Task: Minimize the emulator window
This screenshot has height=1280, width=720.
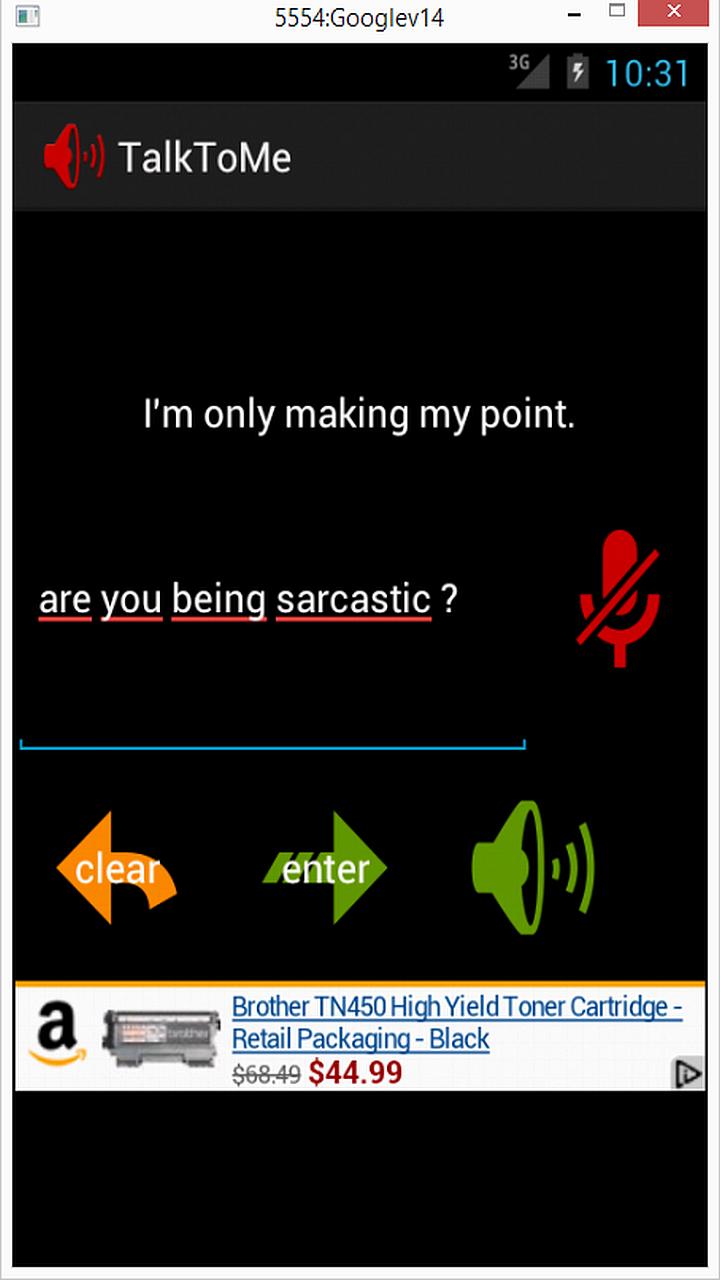Action: click(573, 14)
